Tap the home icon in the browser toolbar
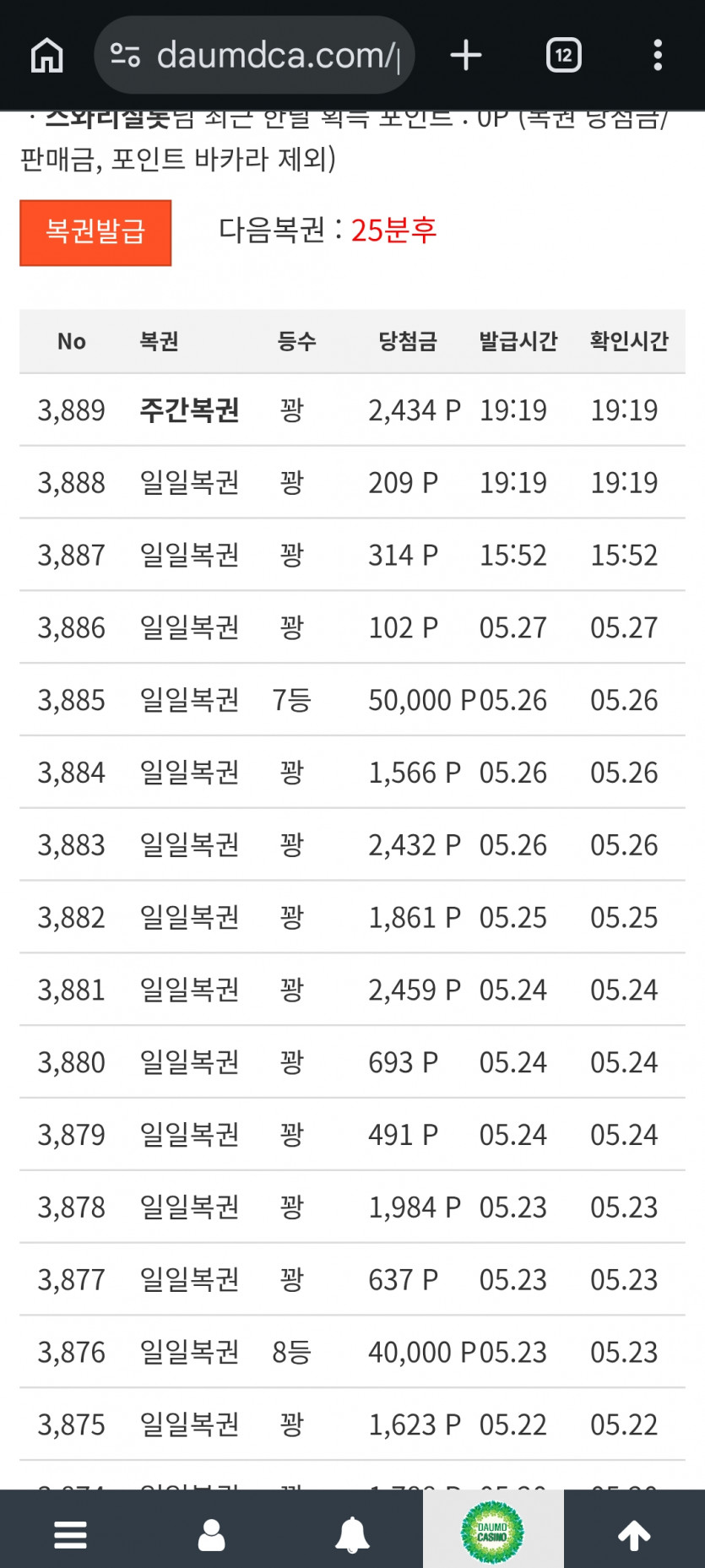705x1568 pixels. 46,54
